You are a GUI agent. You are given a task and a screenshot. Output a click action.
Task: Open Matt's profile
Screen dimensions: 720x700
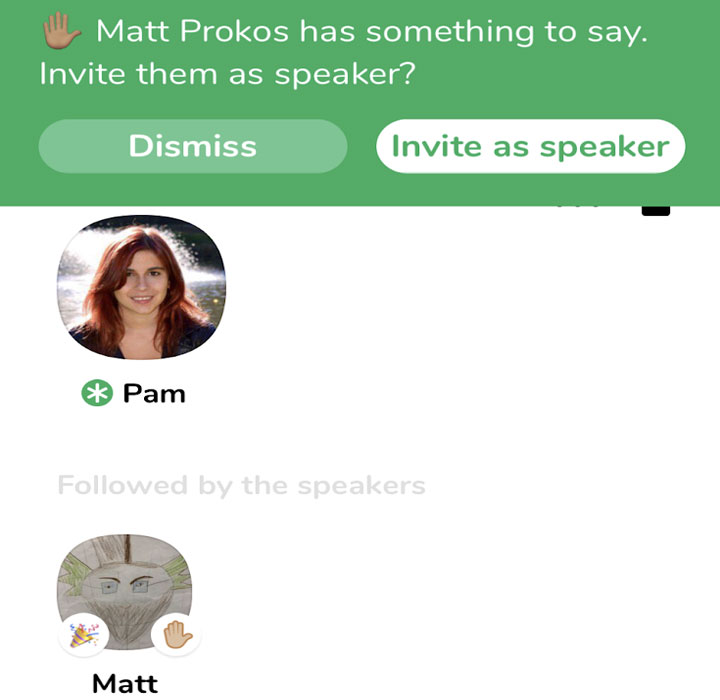(x=124, y=592)
